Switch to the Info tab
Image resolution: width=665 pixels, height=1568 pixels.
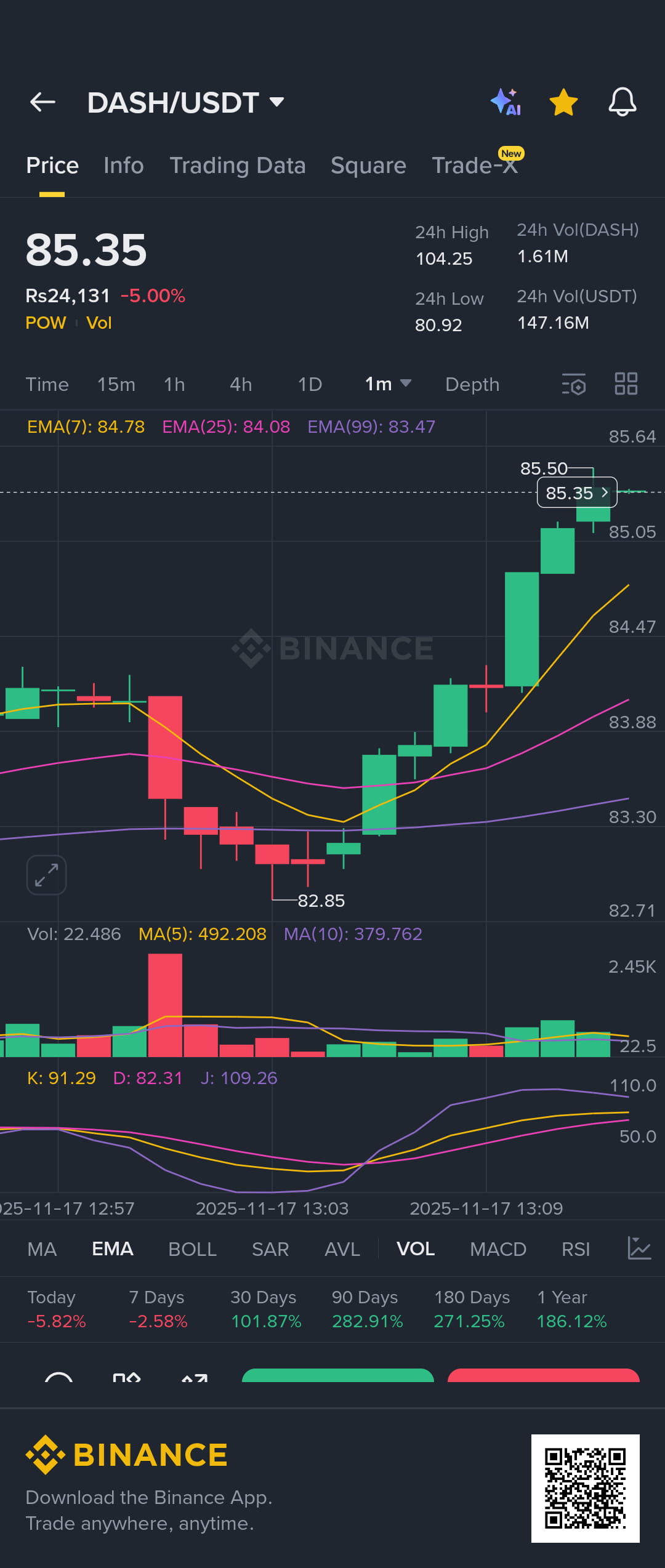[123, 165]
